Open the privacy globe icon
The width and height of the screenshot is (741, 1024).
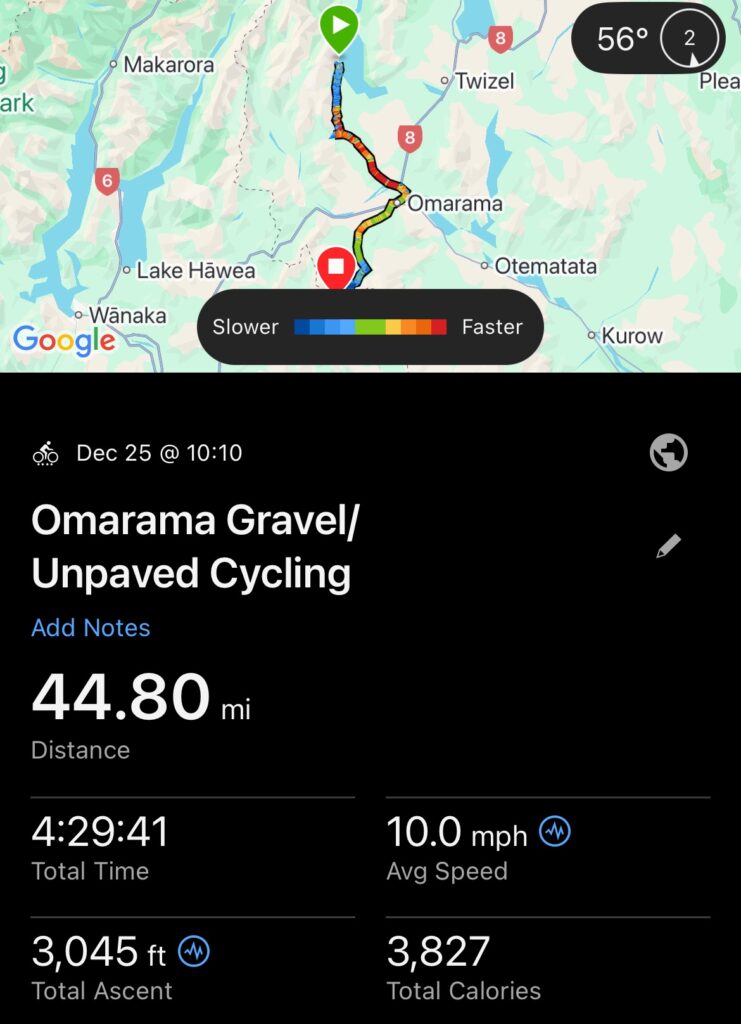[x=668, y=453]
